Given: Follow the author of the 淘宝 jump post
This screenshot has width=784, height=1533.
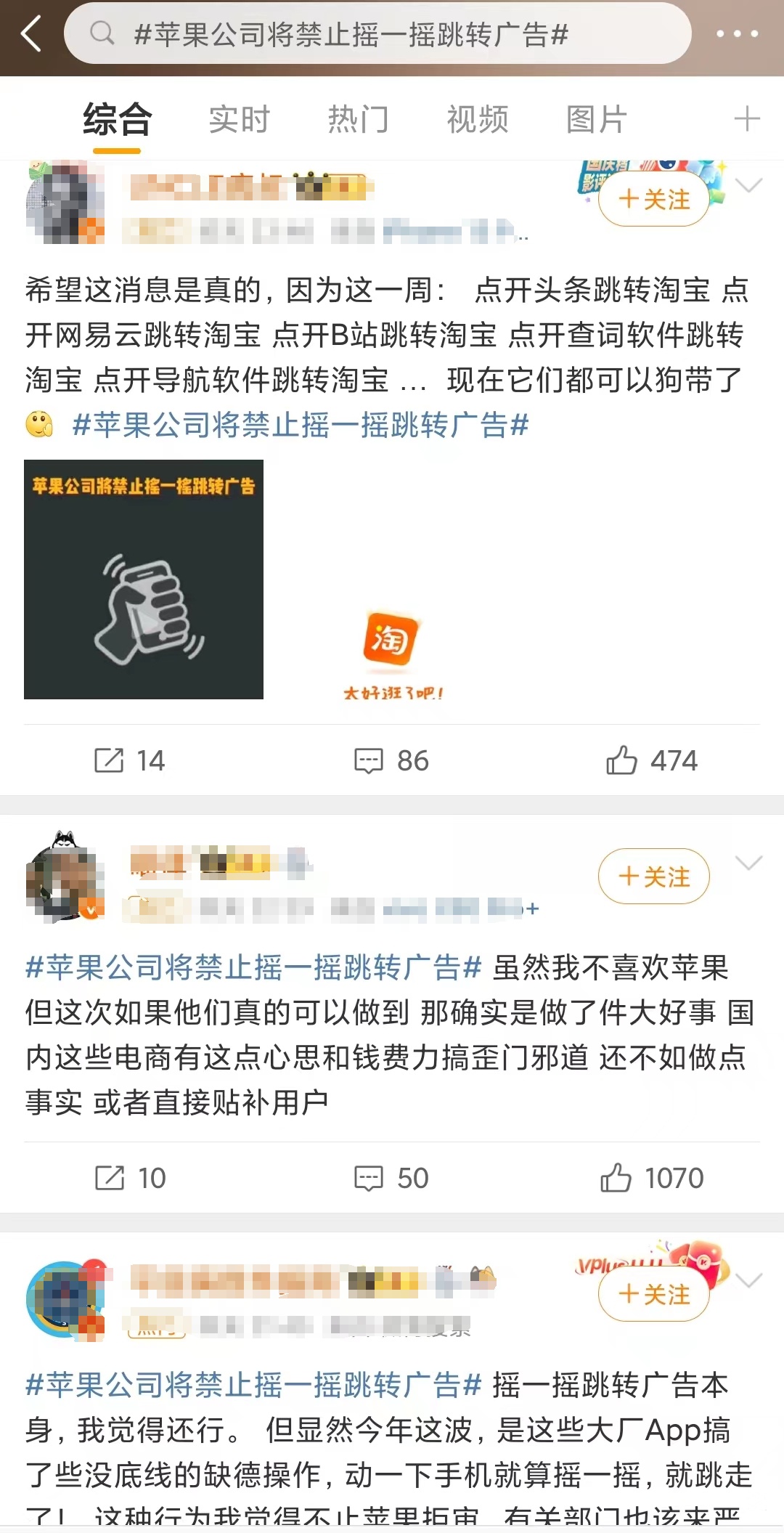Looking at the screenshot, I should click(x=653, y=199).
